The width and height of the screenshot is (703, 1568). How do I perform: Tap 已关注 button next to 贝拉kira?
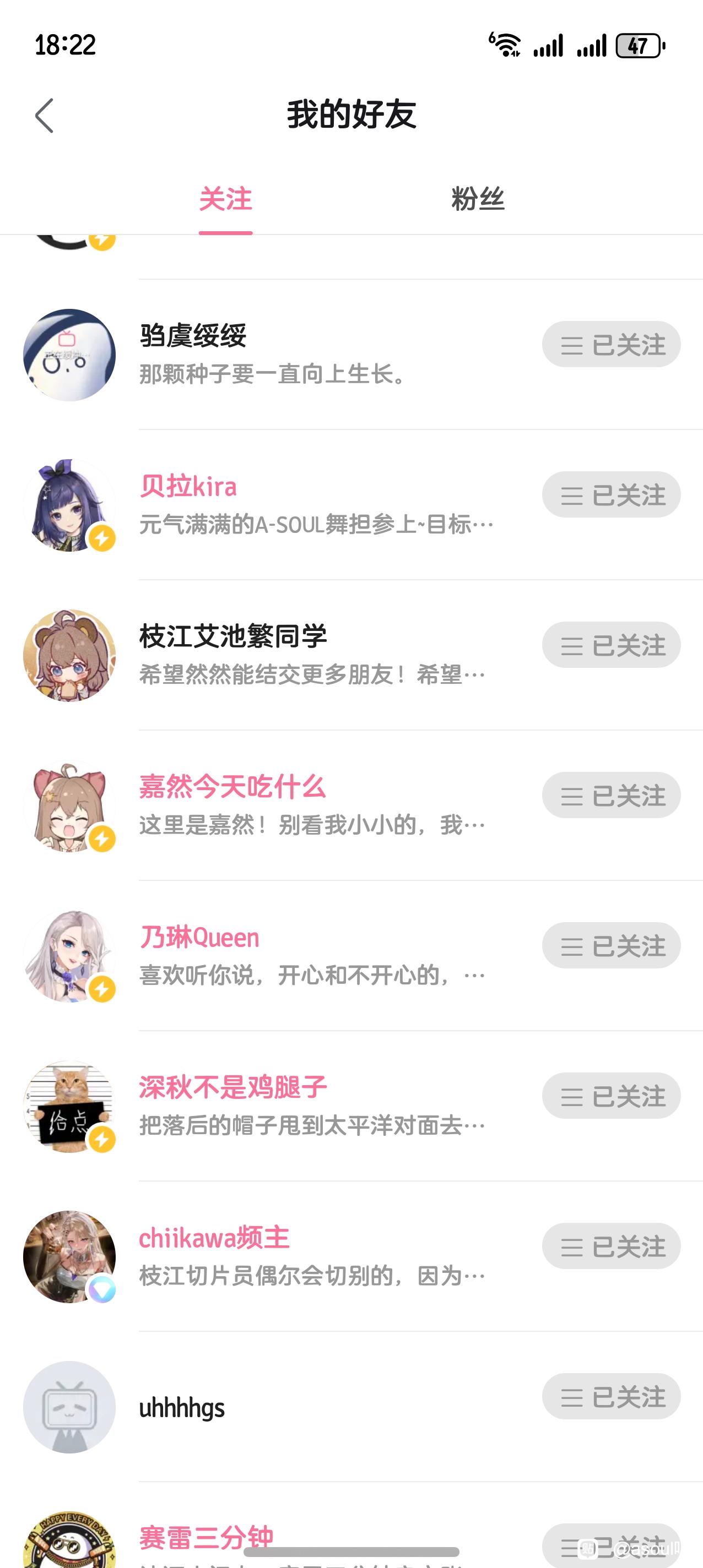point(611,495)
